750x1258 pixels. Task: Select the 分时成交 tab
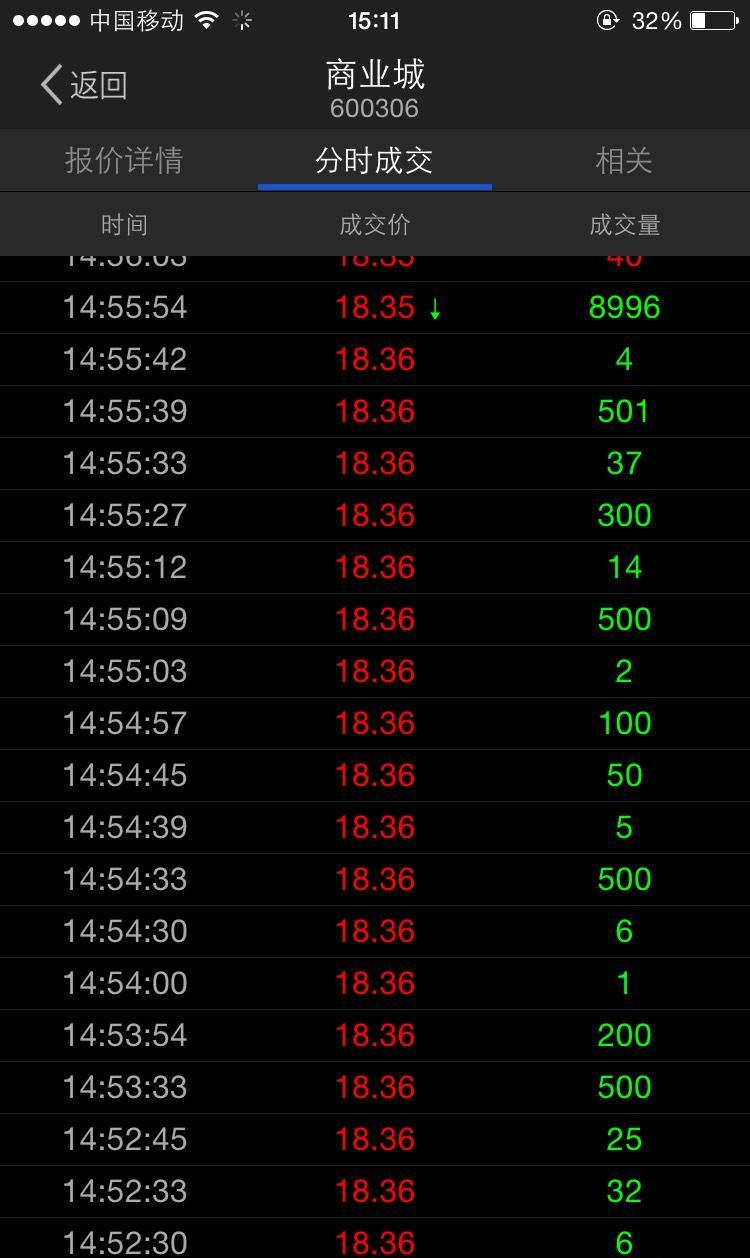pyautogui.click(x=374, y=160)
